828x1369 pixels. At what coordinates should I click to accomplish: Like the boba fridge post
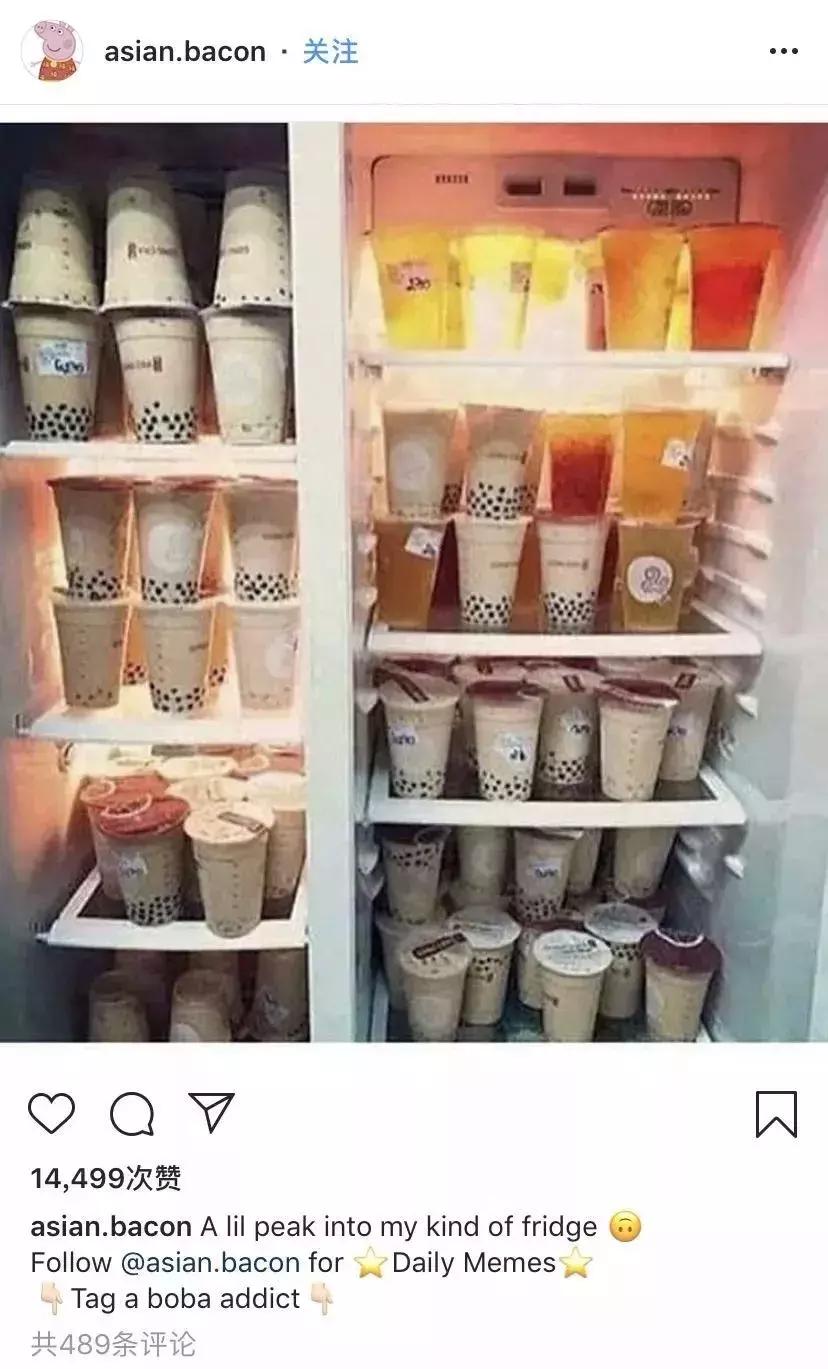point(52,1113)
